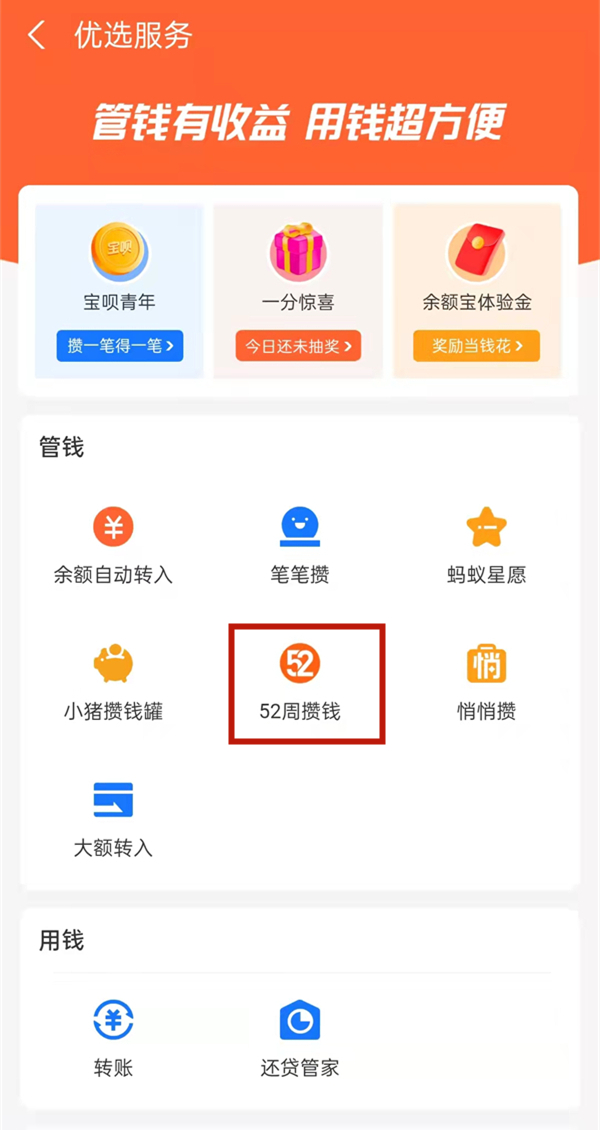Screen dimensions: 600x1130
Task: Open 余额自动转入
Action: tap(113, 545)
